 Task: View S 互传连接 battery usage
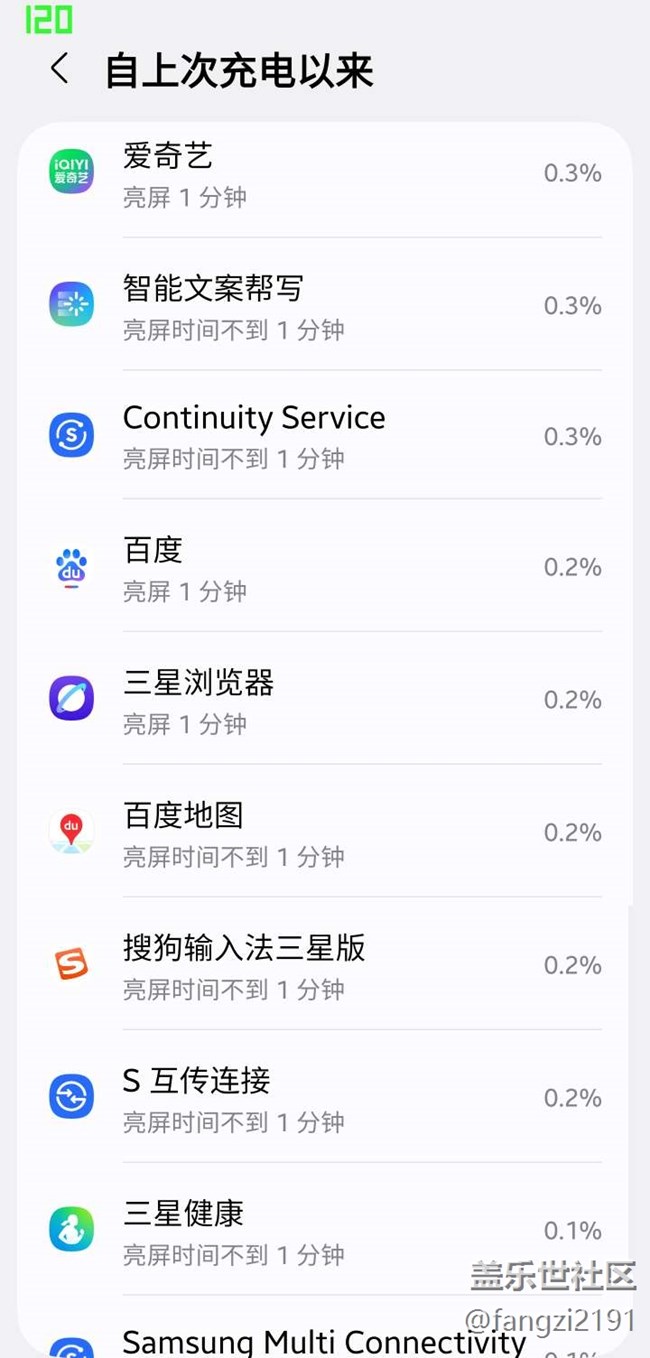325,1098
